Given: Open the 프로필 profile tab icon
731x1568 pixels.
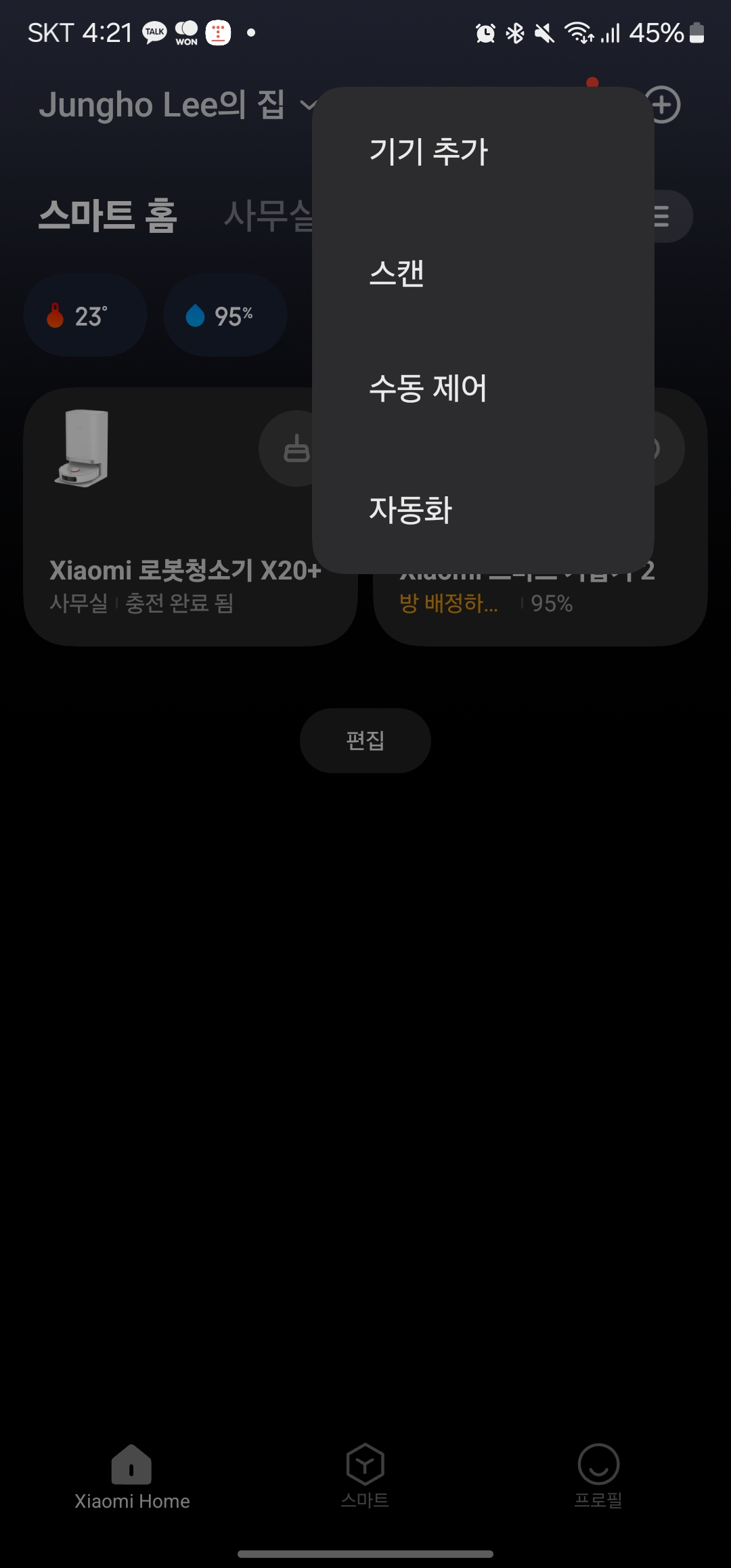Looking at the screenshot, I should tap(598, 1462).
